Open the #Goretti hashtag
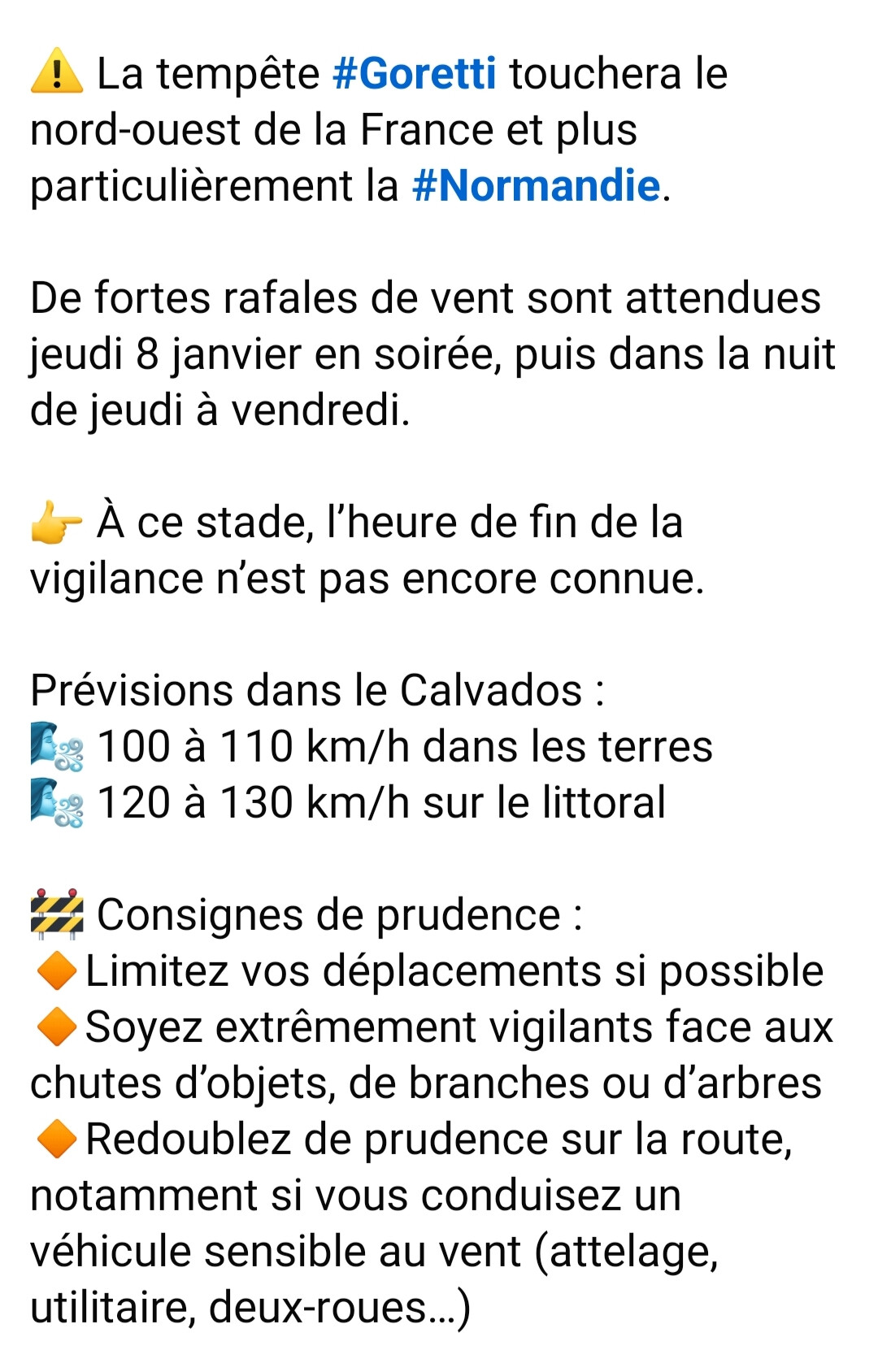Viewport: 878px width, 1372px height. click(x=415, y=74)
